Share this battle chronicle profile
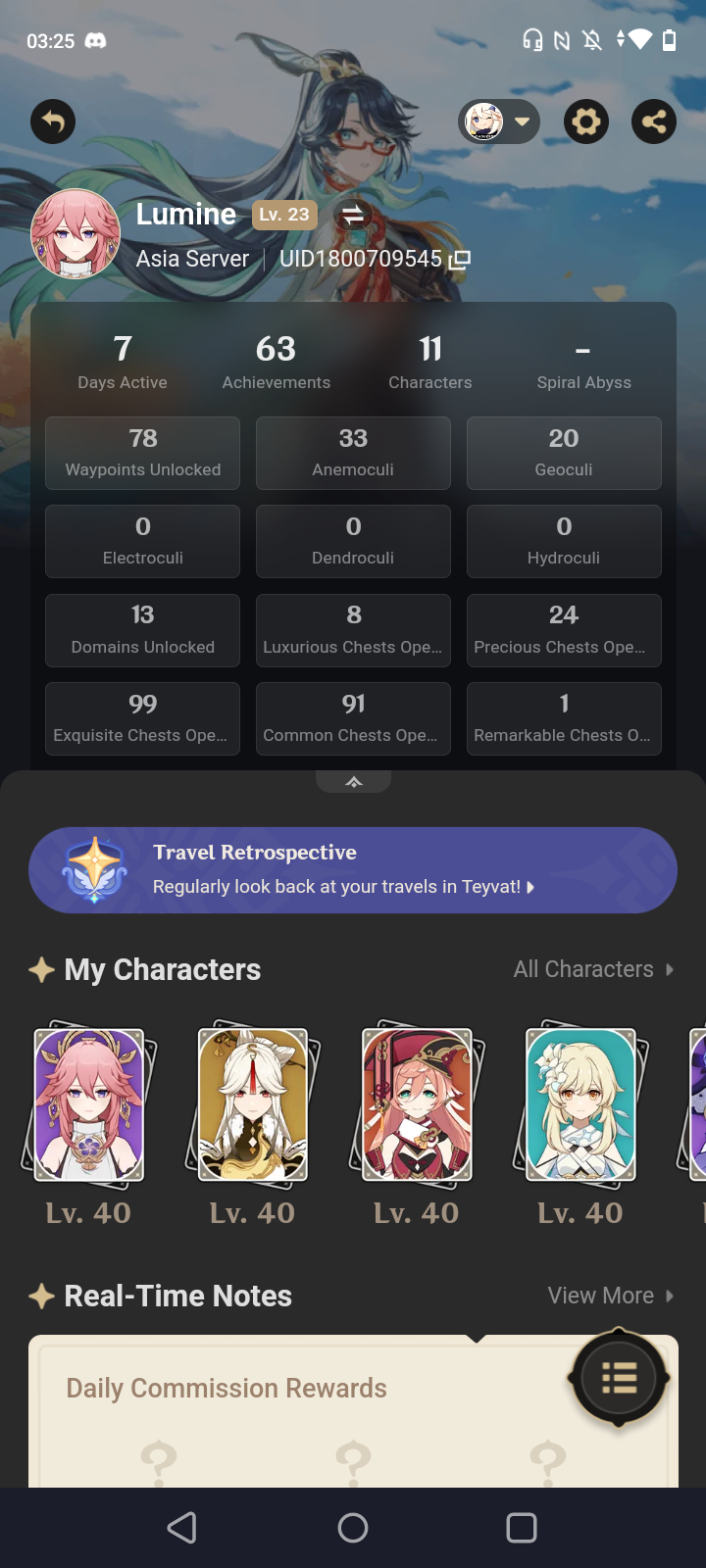Screen dimensions: 706x1568 (654, 122)
